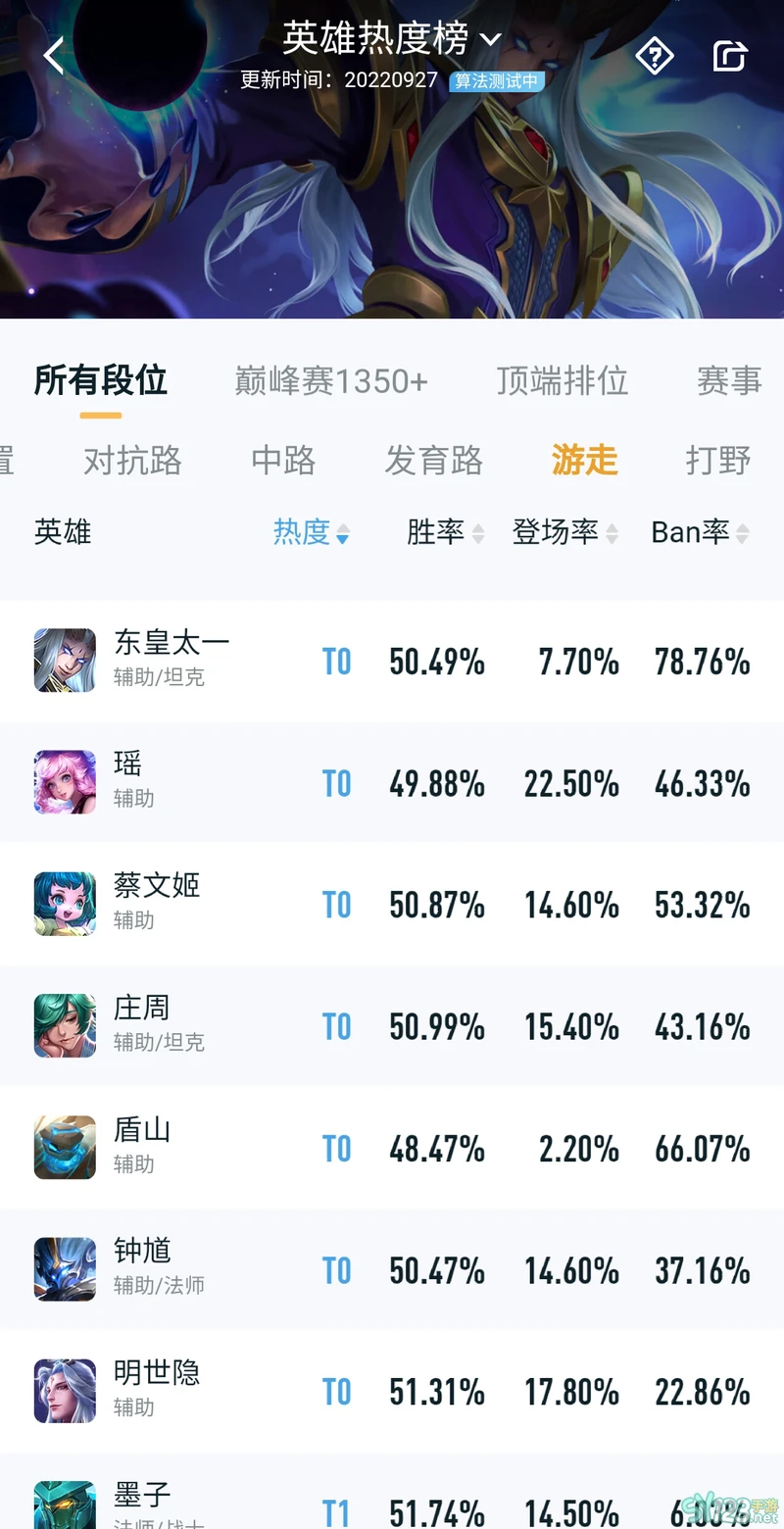
Task: Share this hero ranking page
Action: (730, 56)
